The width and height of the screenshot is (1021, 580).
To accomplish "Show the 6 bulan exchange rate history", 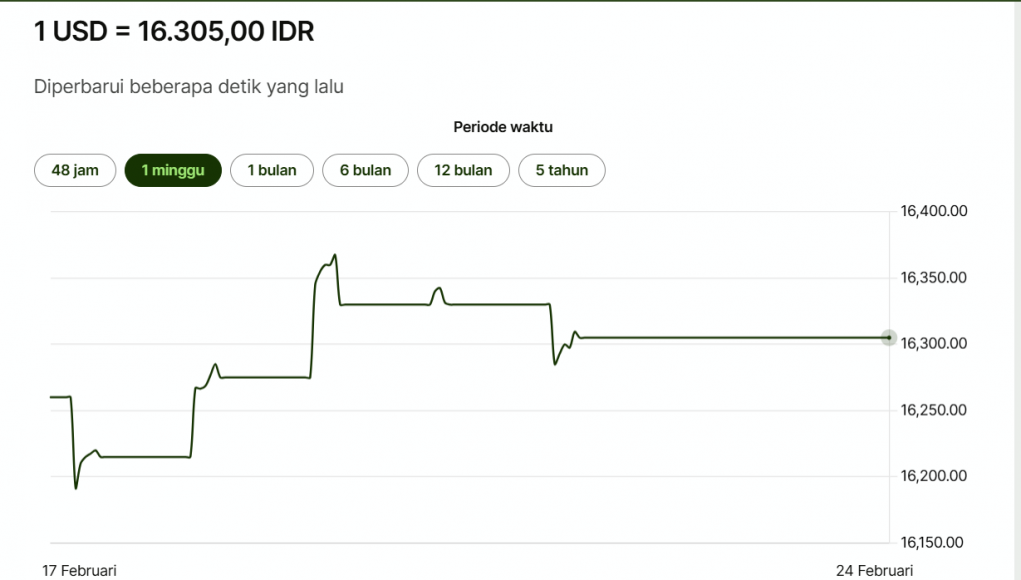I will (365, 170).
